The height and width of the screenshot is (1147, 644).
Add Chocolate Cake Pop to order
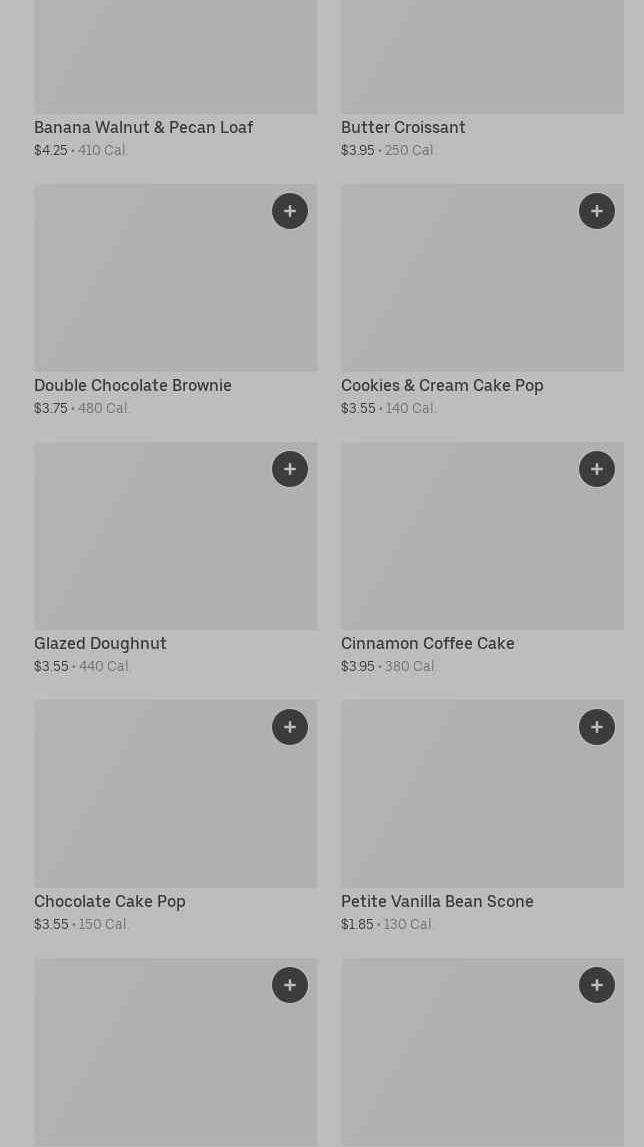(290, 727)
